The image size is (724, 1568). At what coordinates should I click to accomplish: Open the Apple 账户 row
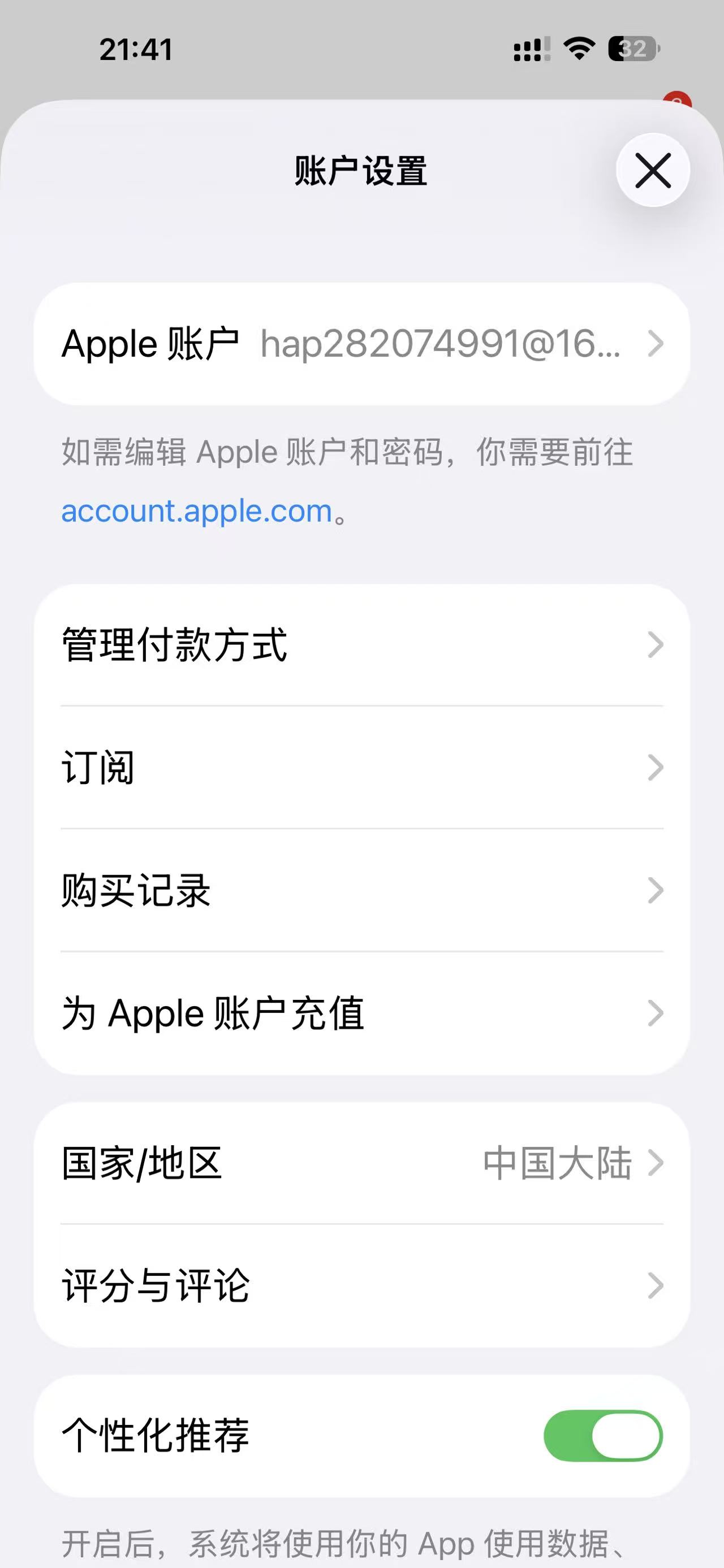361,344
